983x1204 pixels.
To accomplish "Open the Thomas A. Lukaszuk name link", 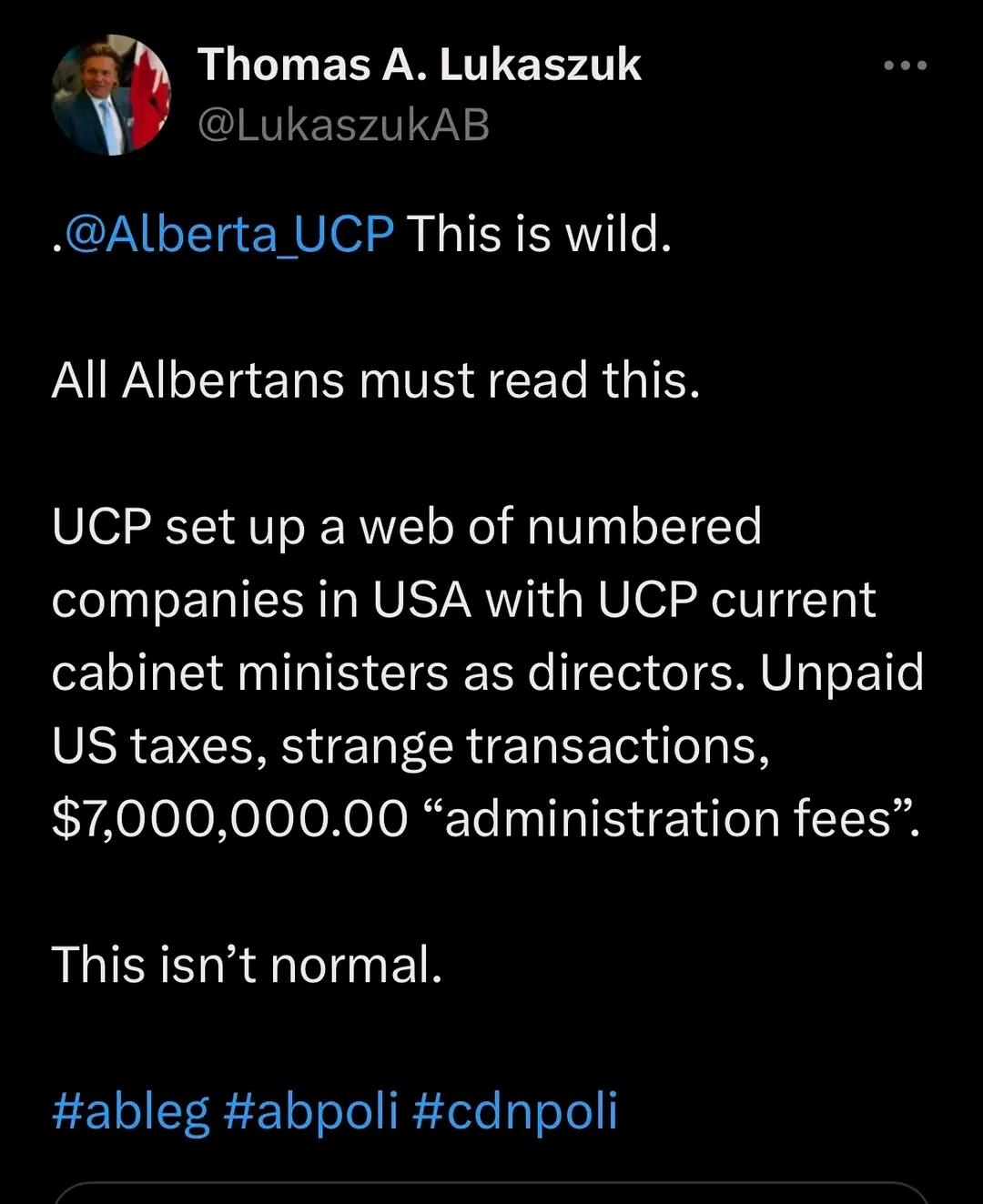I will coord(419,66).
